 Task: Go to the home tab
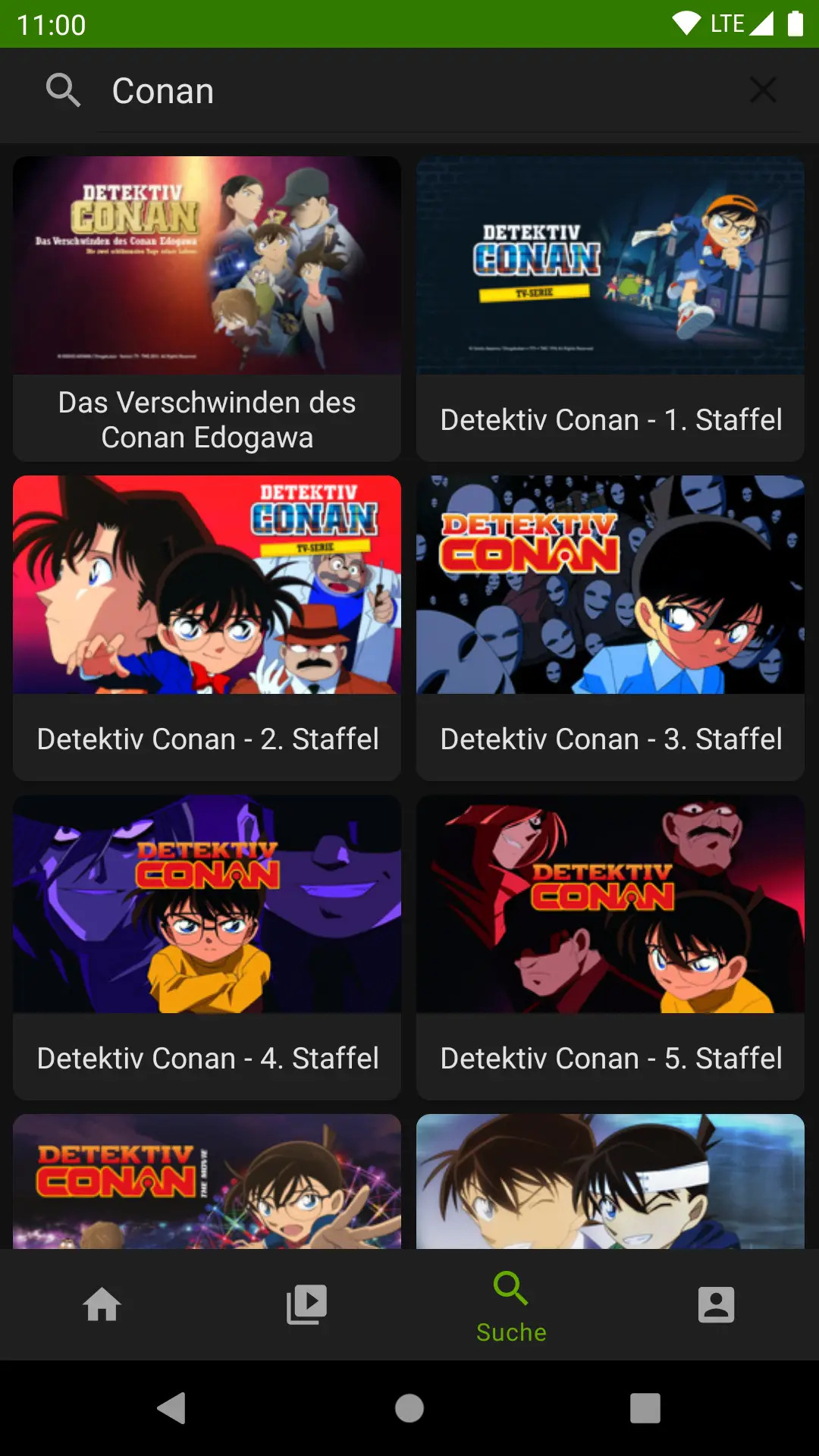pyautogui.click(x=102, y=1304)
